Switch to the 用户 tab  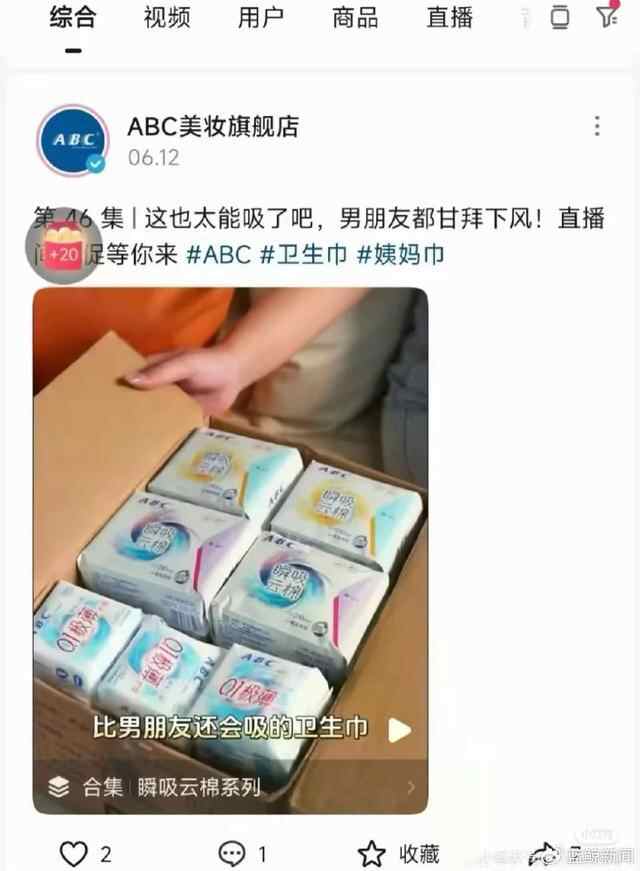coord(261,18)
